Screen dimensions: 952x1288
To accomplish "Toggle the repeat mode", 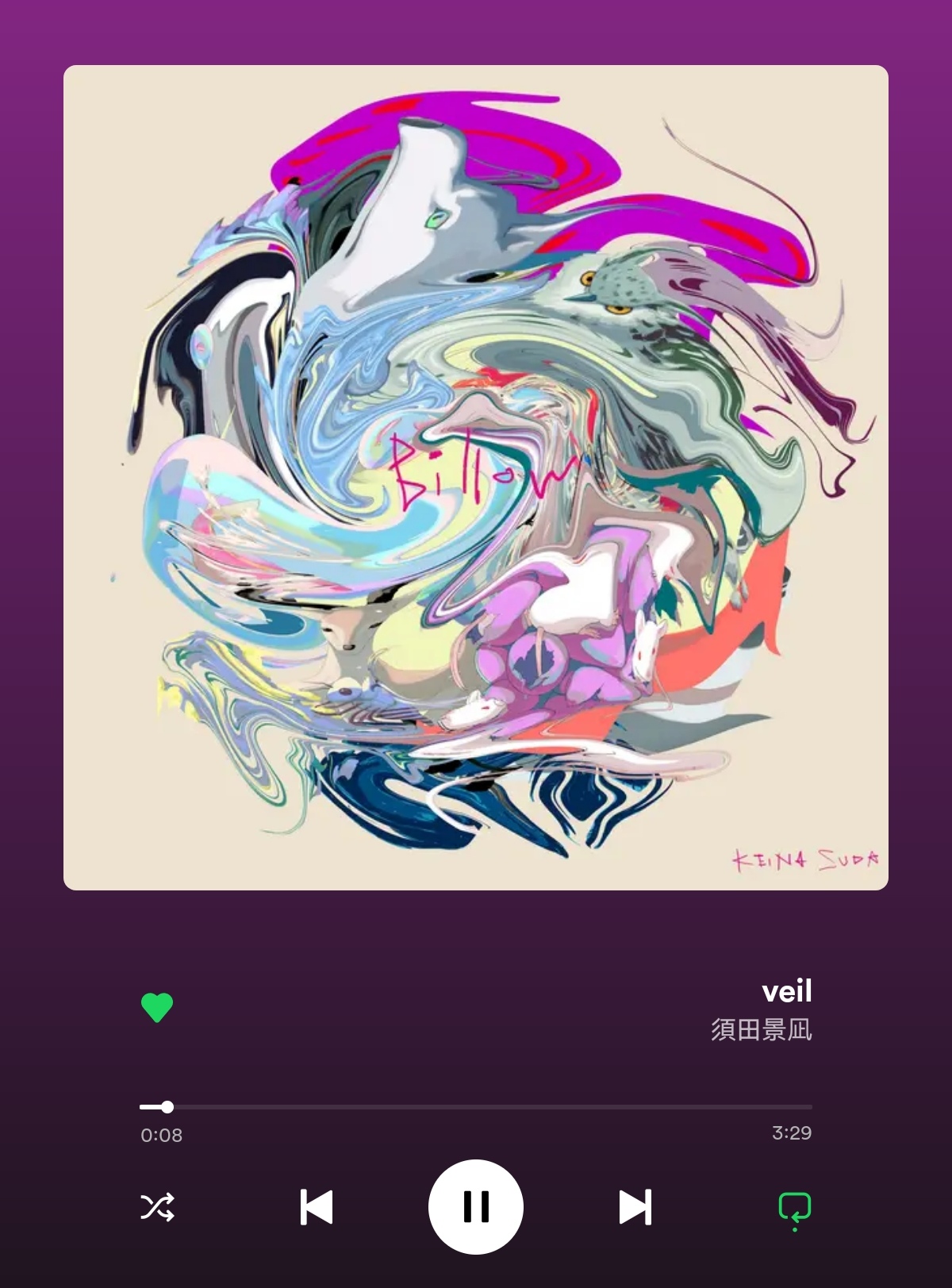I will pos(794,1209).
